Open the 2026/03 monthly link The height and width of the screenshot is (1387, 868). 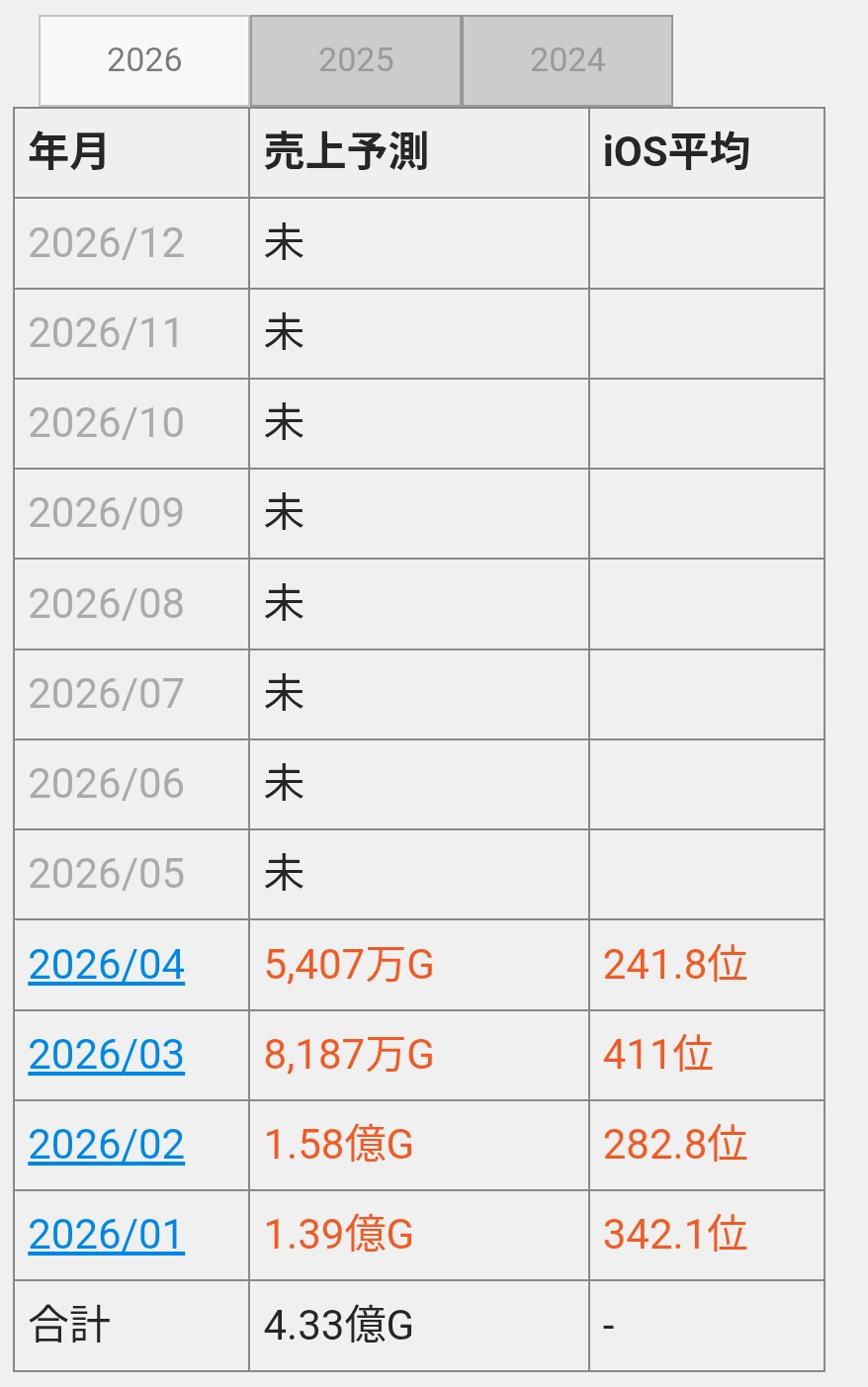(x=107, y=1055)
